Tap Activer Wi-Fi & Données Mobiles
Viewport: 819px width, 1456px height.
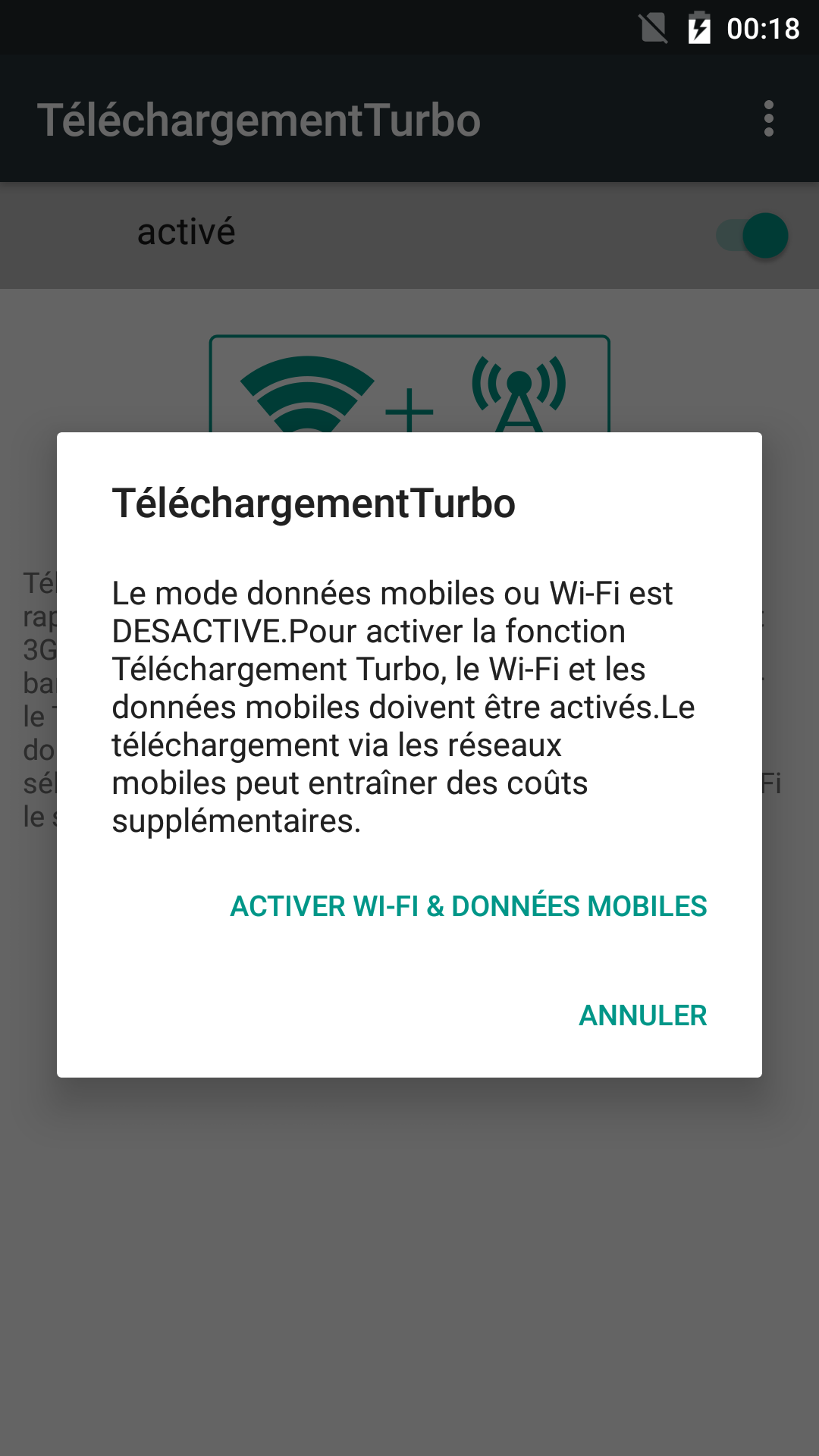click(468, 906)
